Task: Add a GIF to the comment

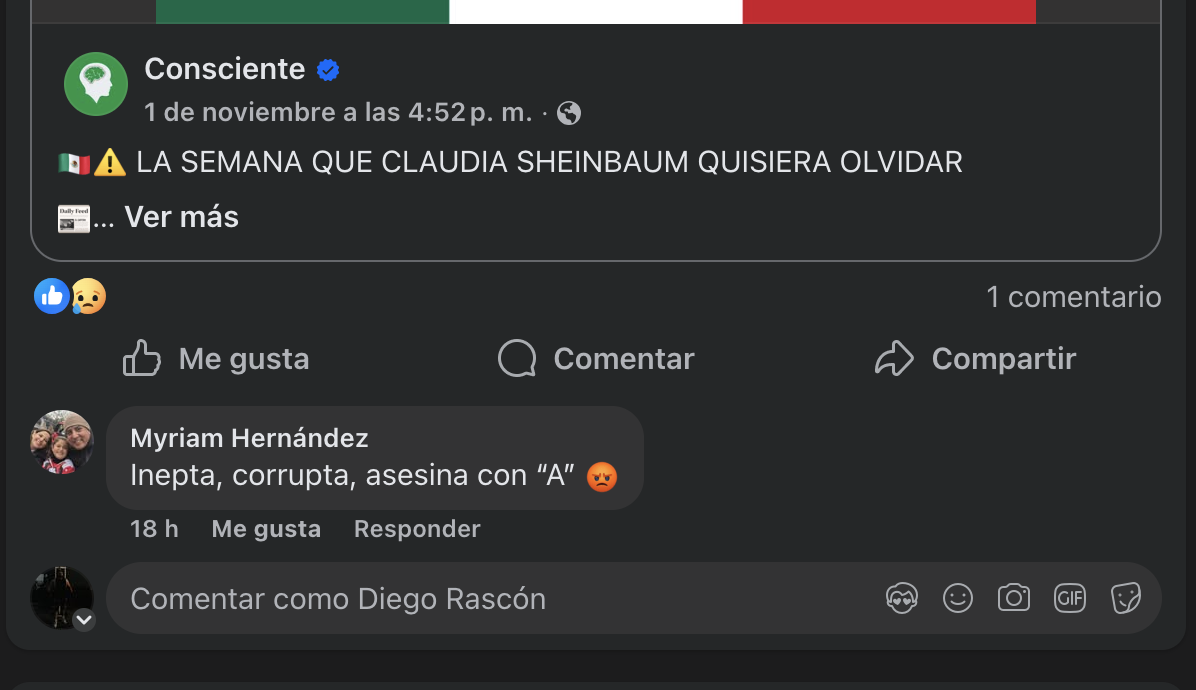Action: click(1070, 599)
